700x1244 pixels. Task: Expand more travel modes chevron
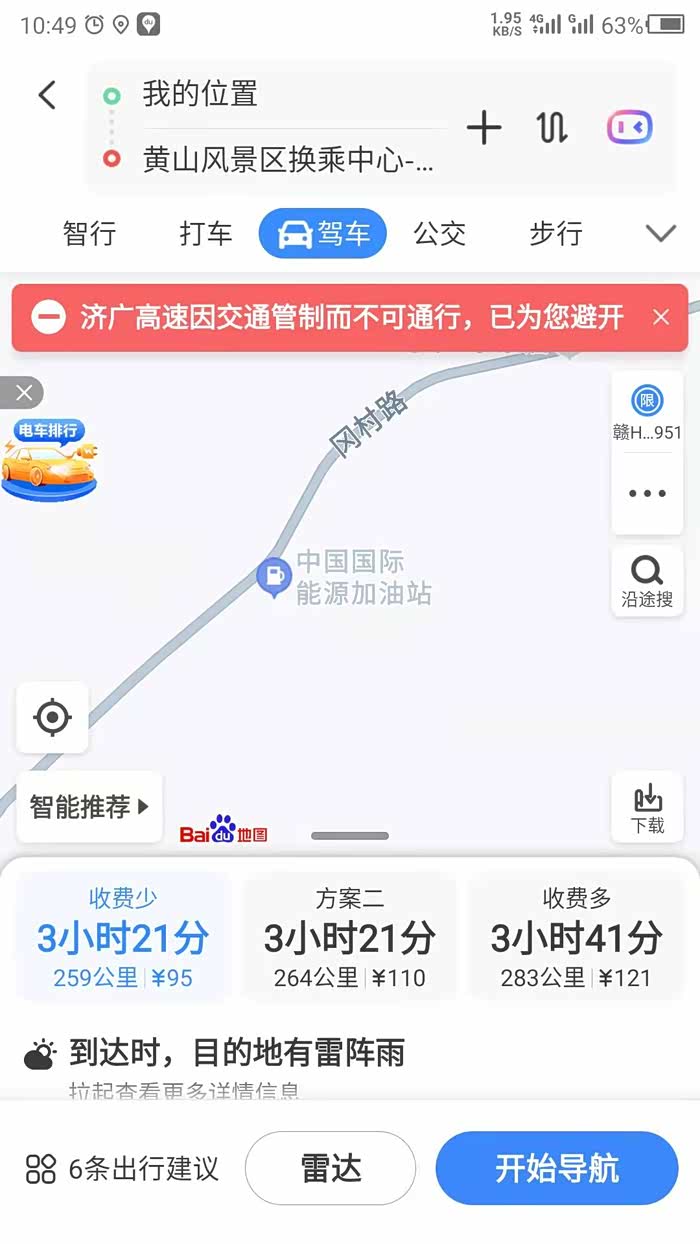tap(661, 234)
